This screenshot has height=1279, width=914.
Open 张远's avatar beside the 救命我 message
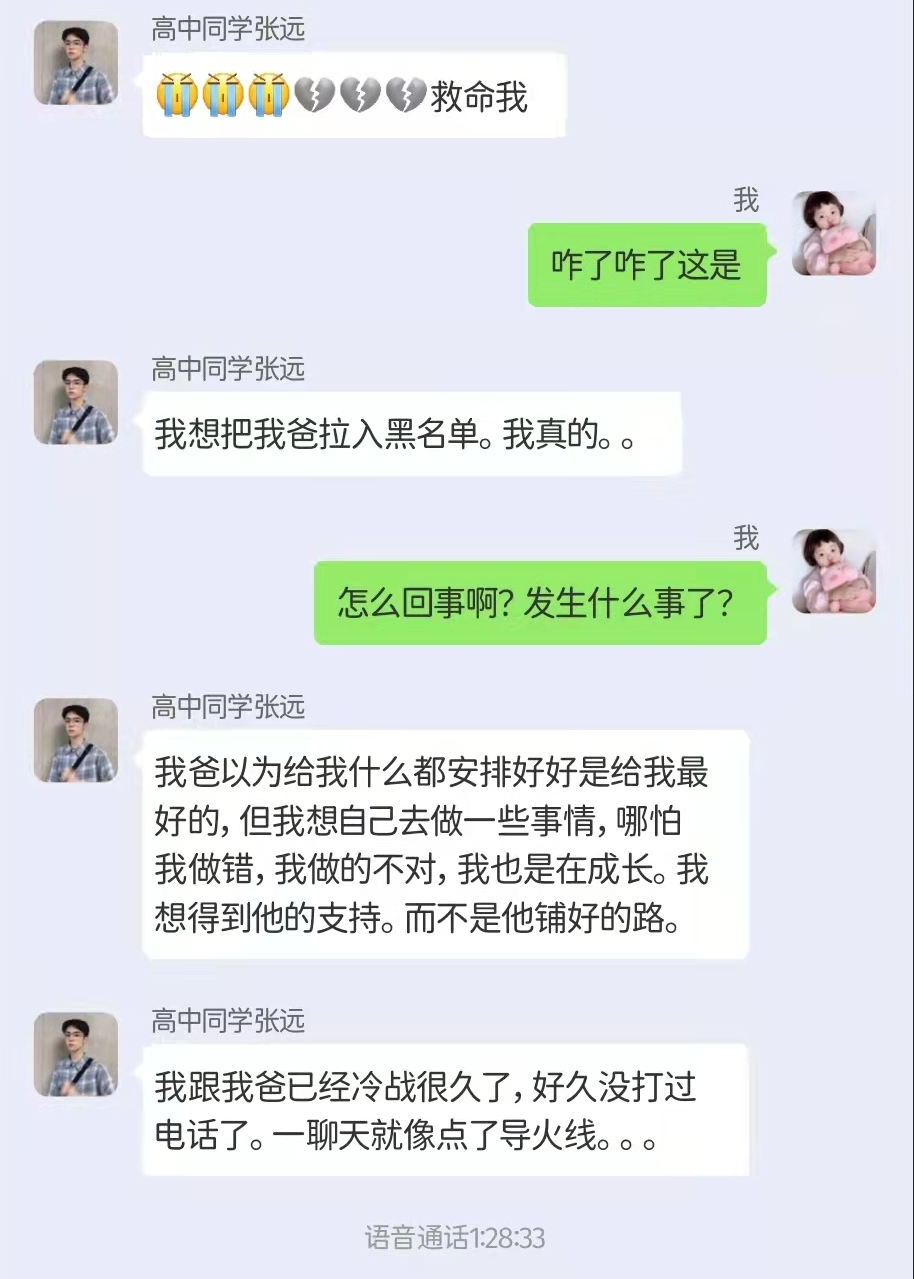76,62
